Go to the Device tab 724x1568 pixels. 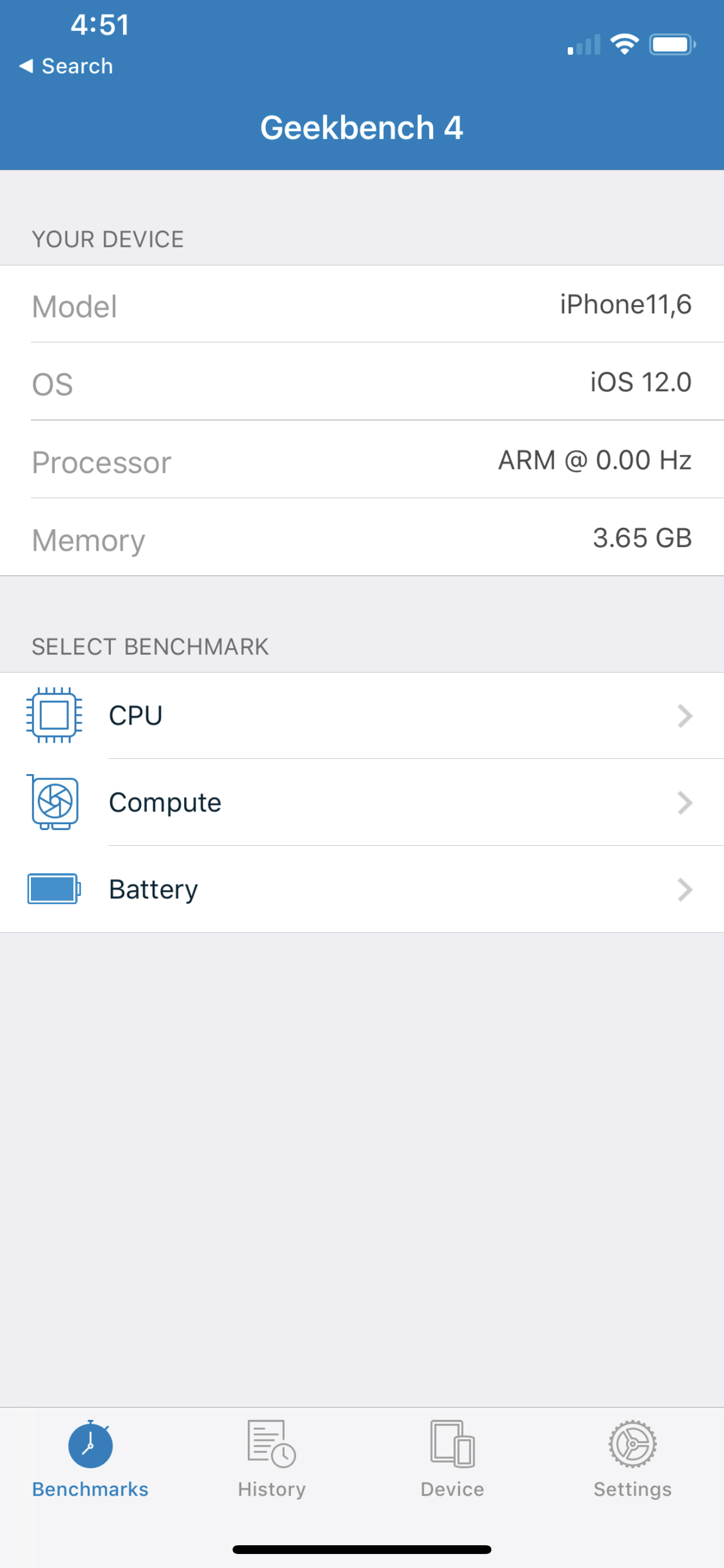[x=452, y=1459]
